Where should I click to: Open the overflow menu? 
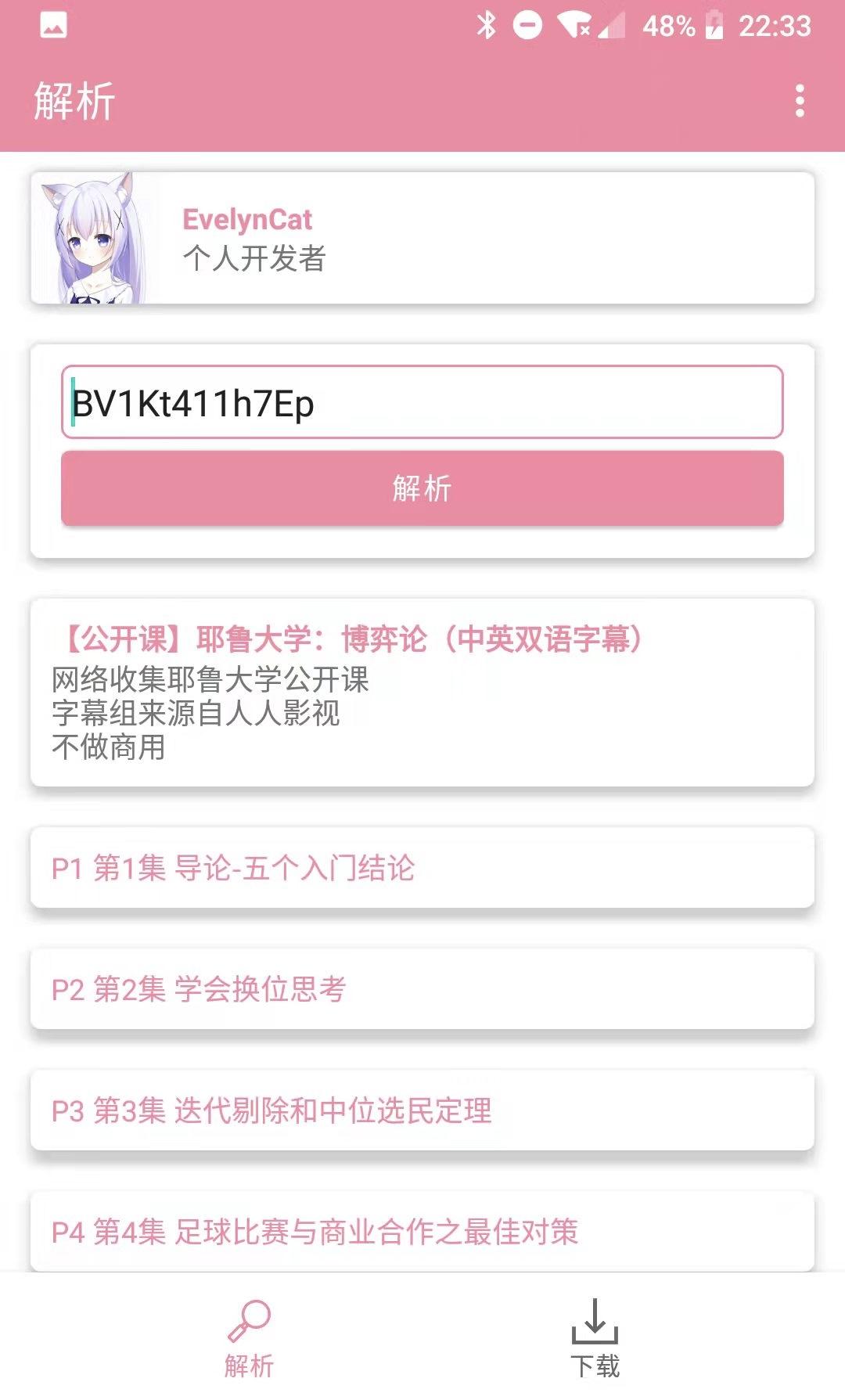(x=799, y=101)
